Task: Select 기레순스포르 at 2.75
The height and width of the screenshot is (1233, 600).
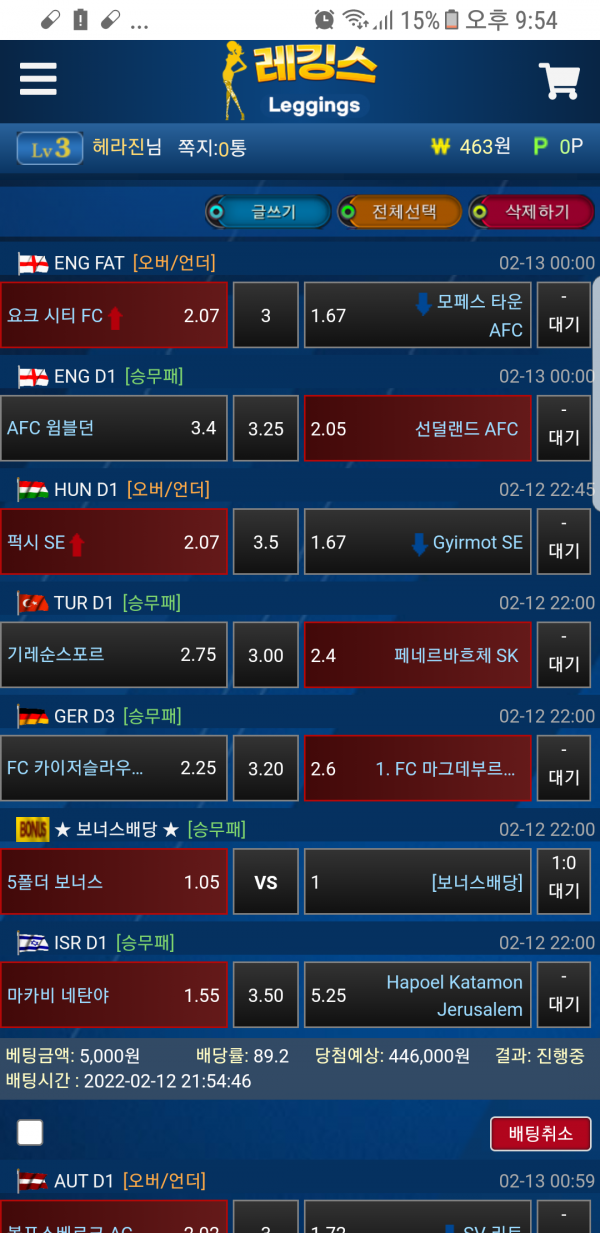Action: tap(114, 655)
